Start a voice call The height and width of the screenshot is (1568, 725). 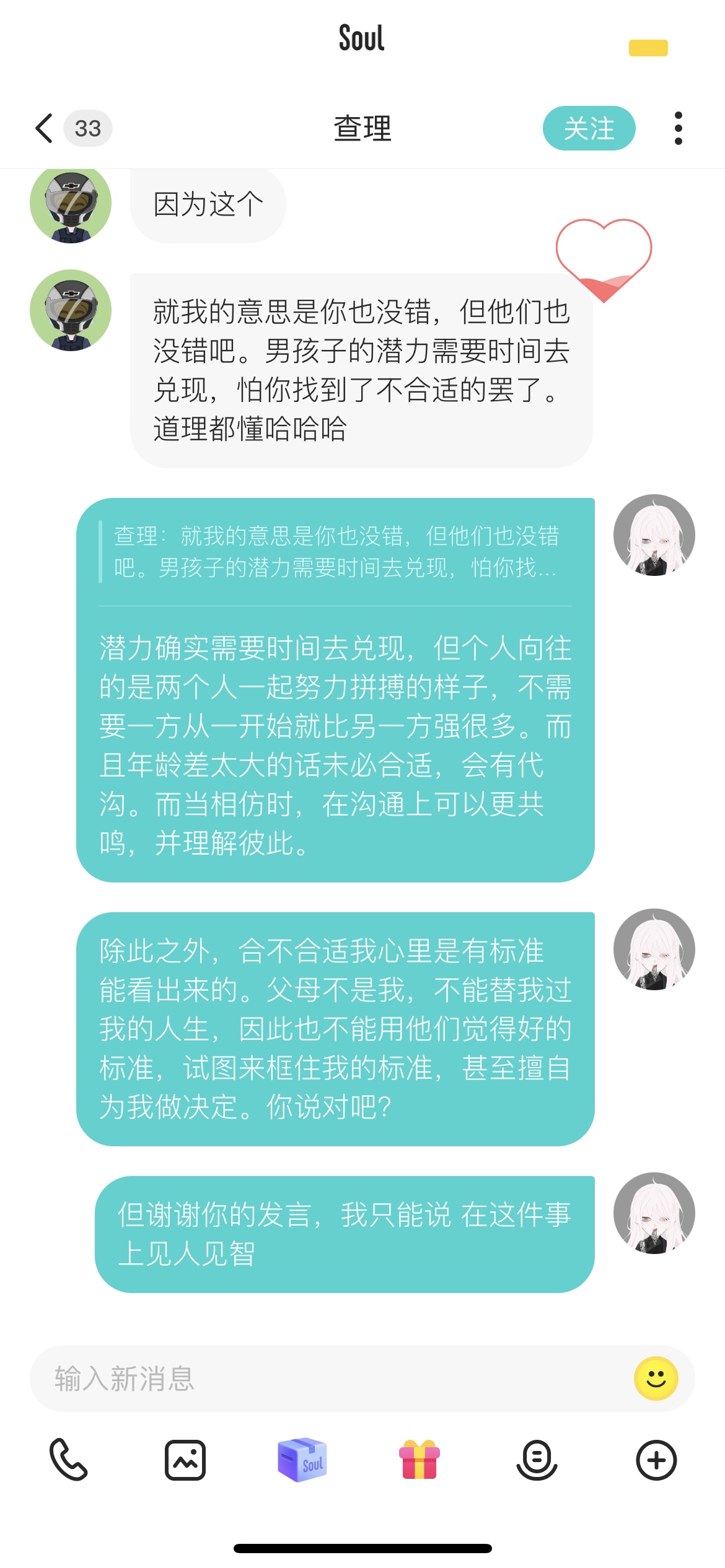pyautogui.click(x=68, y=1460)
